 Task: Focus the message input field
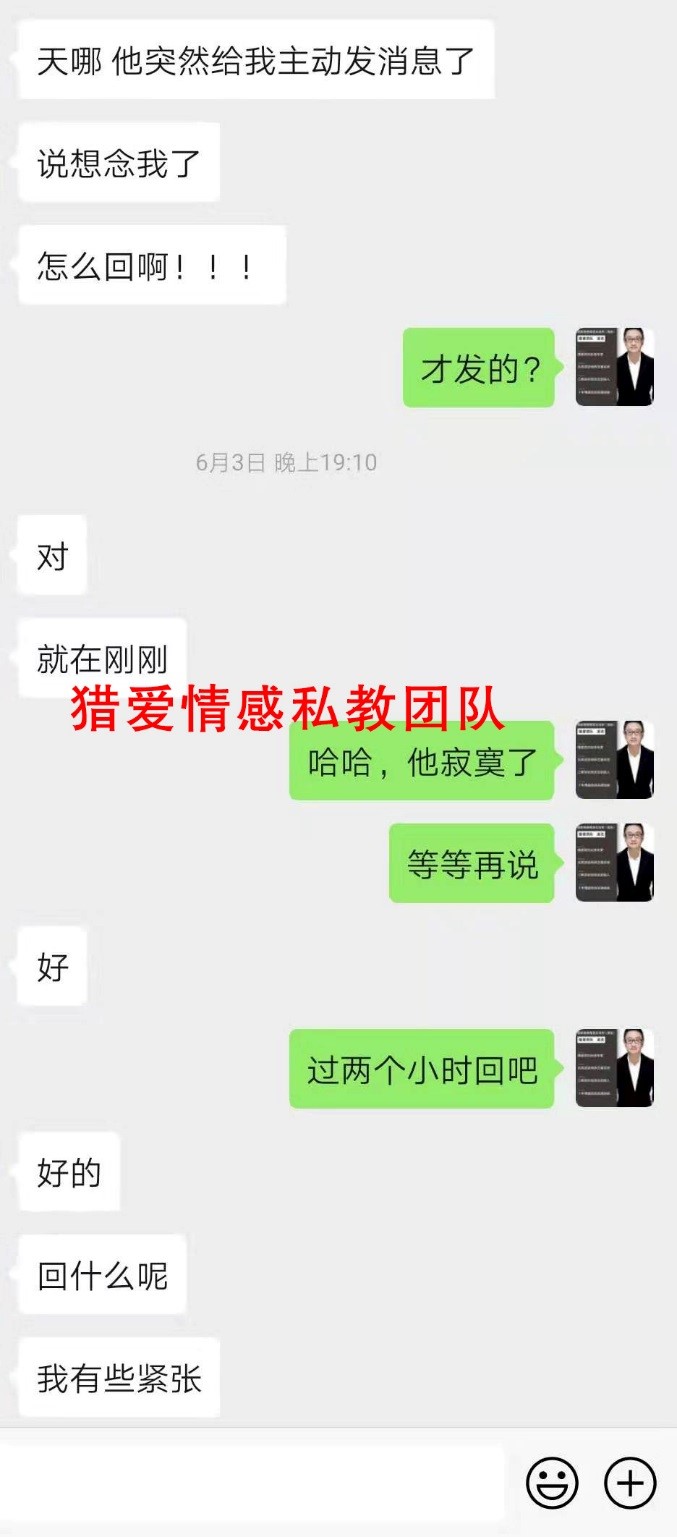(x=250, y=1482)
